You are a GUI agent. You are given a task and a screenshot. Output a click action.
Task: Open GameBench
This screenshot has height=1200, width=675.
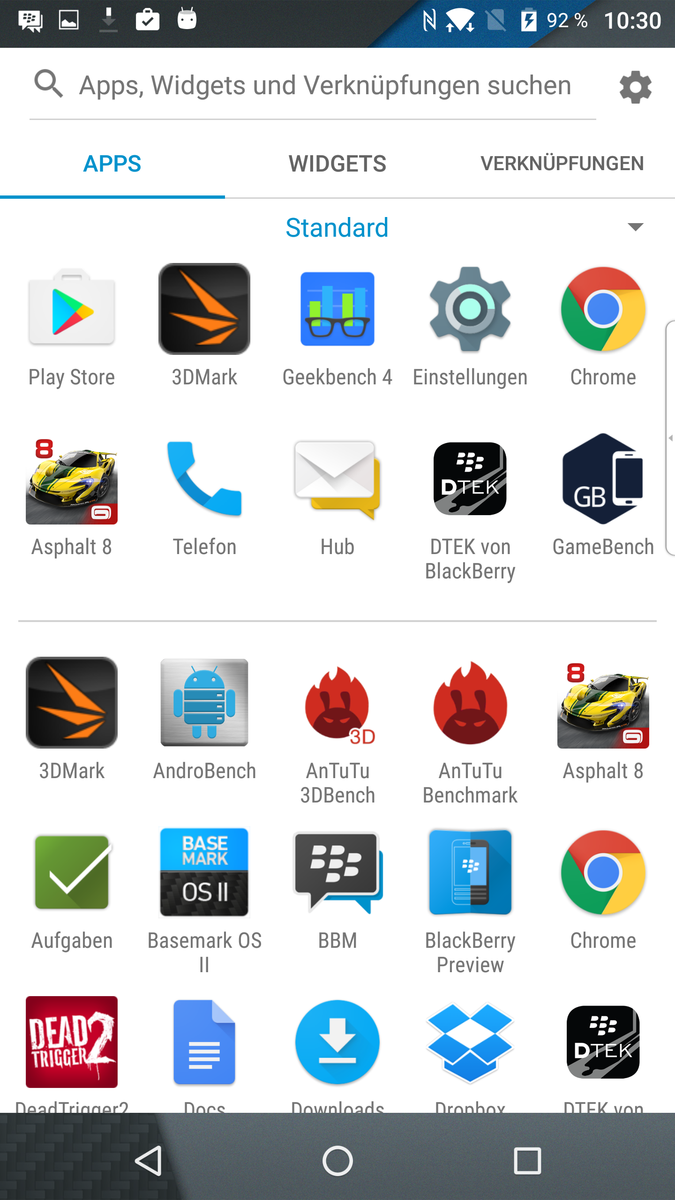(x=603, y=480)
